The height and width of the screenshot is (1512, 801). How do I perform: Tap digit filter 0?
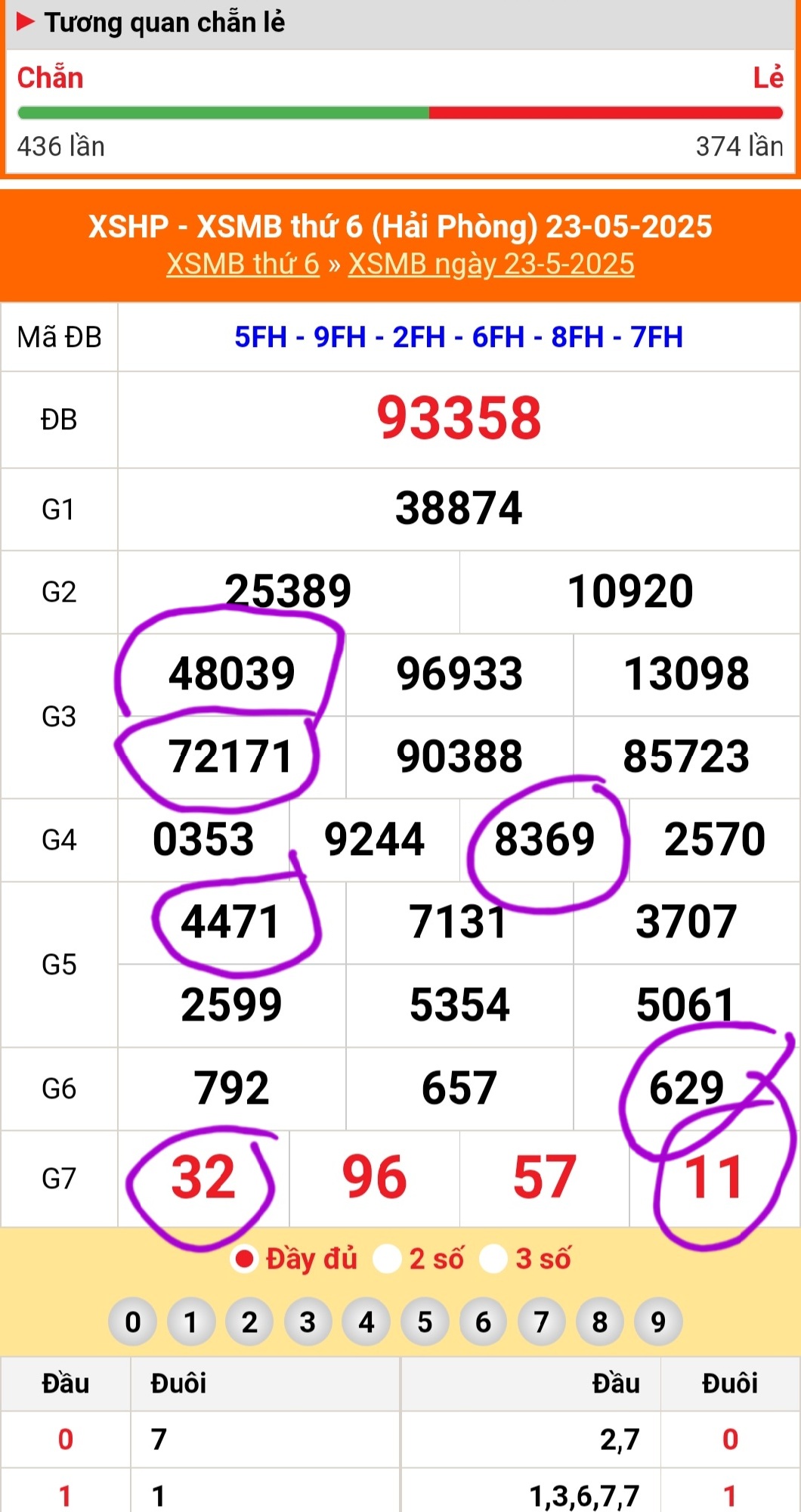[132, 1322]
